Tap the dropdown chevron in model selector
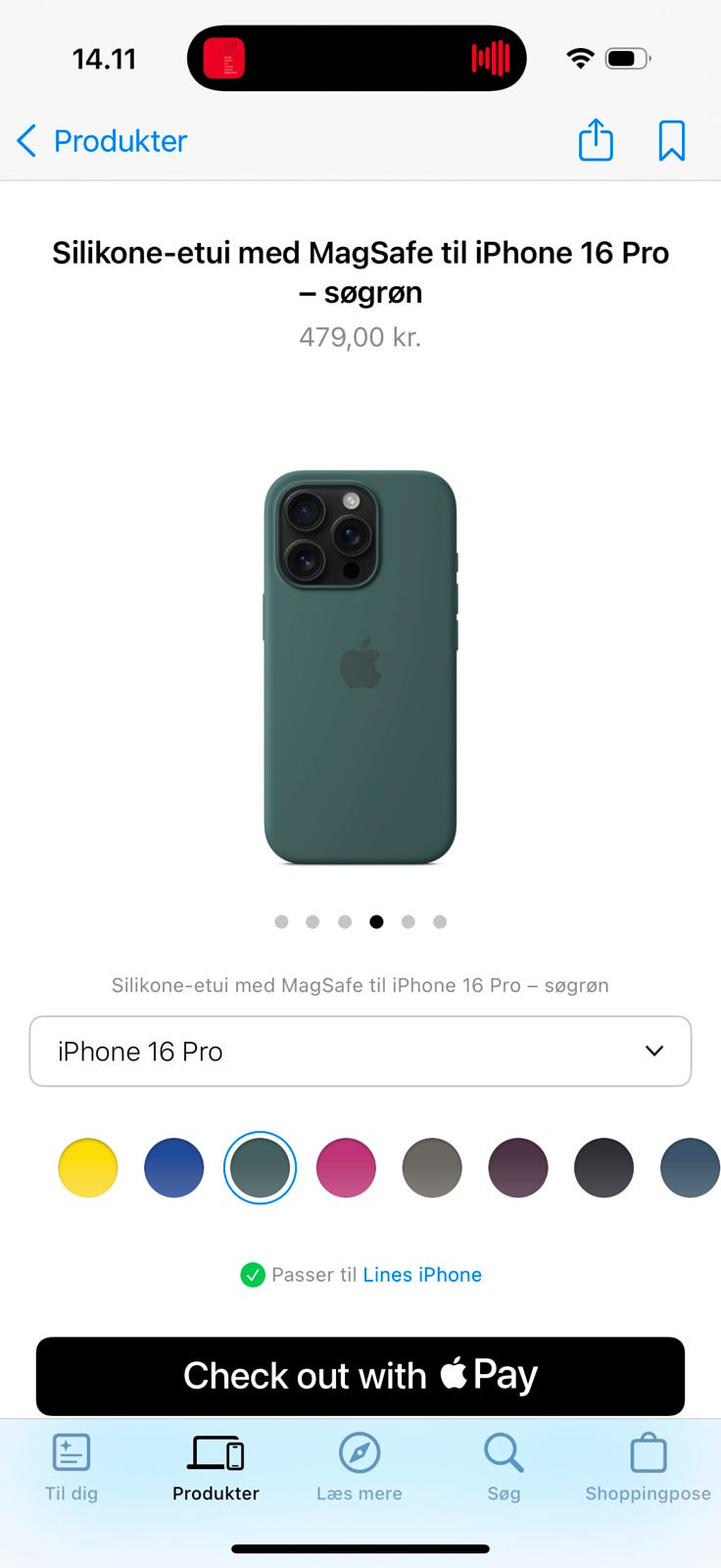Viewport: 721px width, 1568px height. click(654, 1051)
